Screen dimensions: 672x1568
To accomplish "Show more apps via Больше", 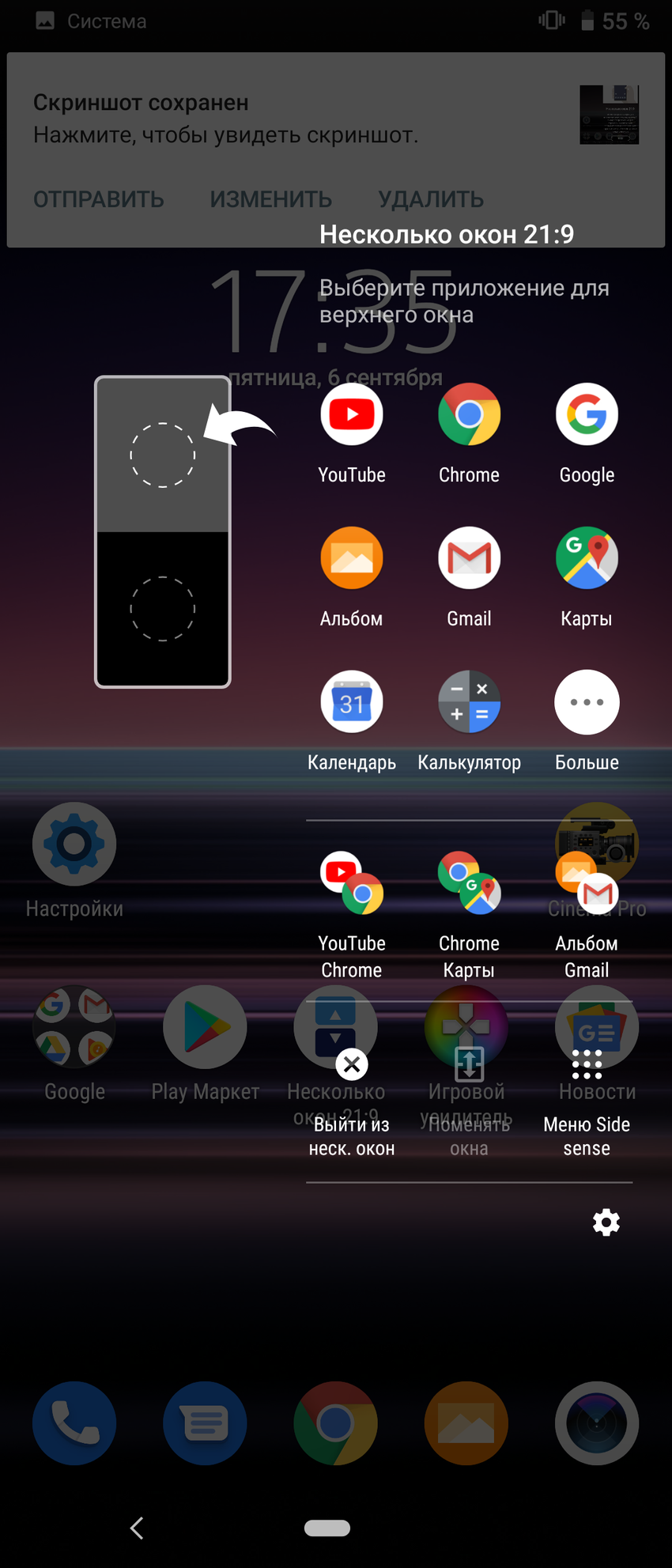I will pos(587,702).
